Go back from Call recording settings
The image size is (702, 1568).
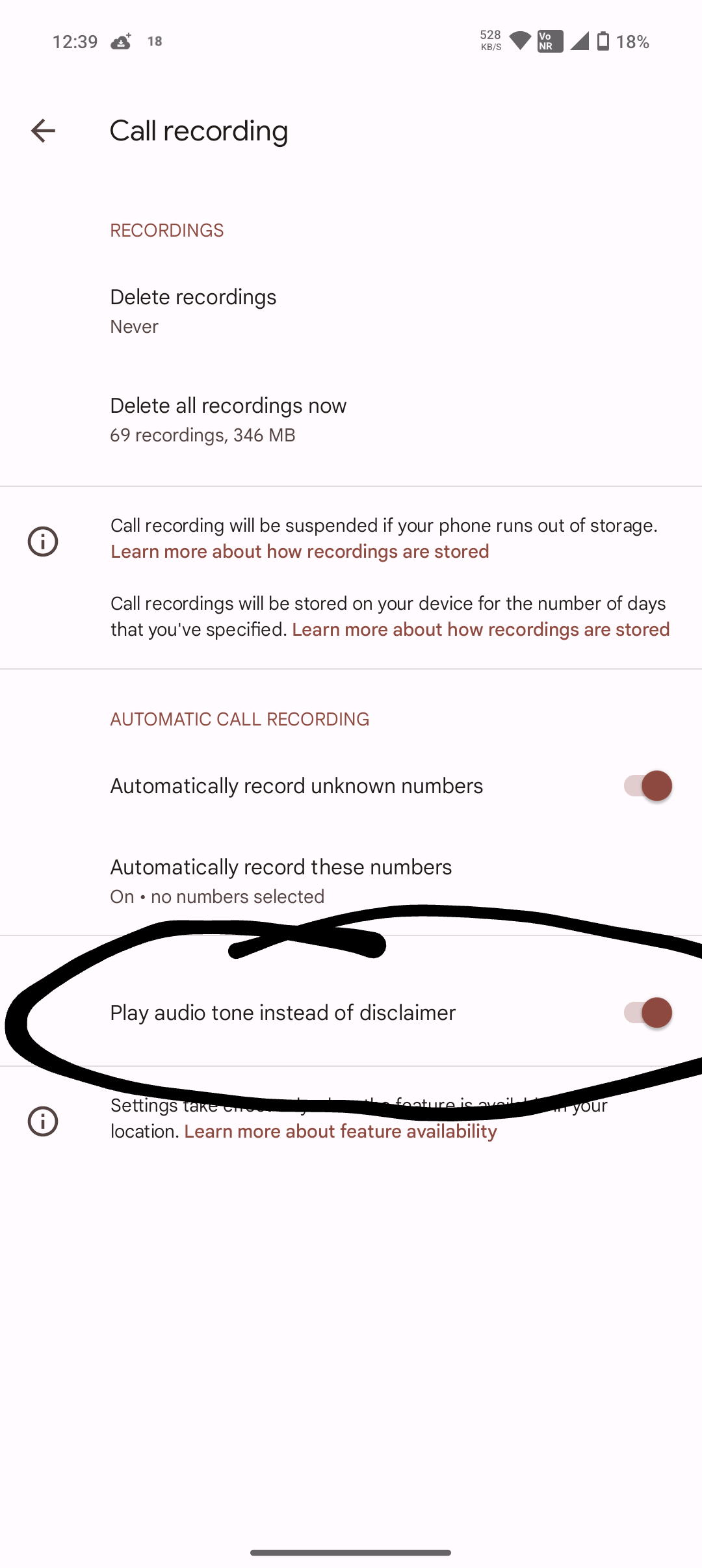[43, 131]
